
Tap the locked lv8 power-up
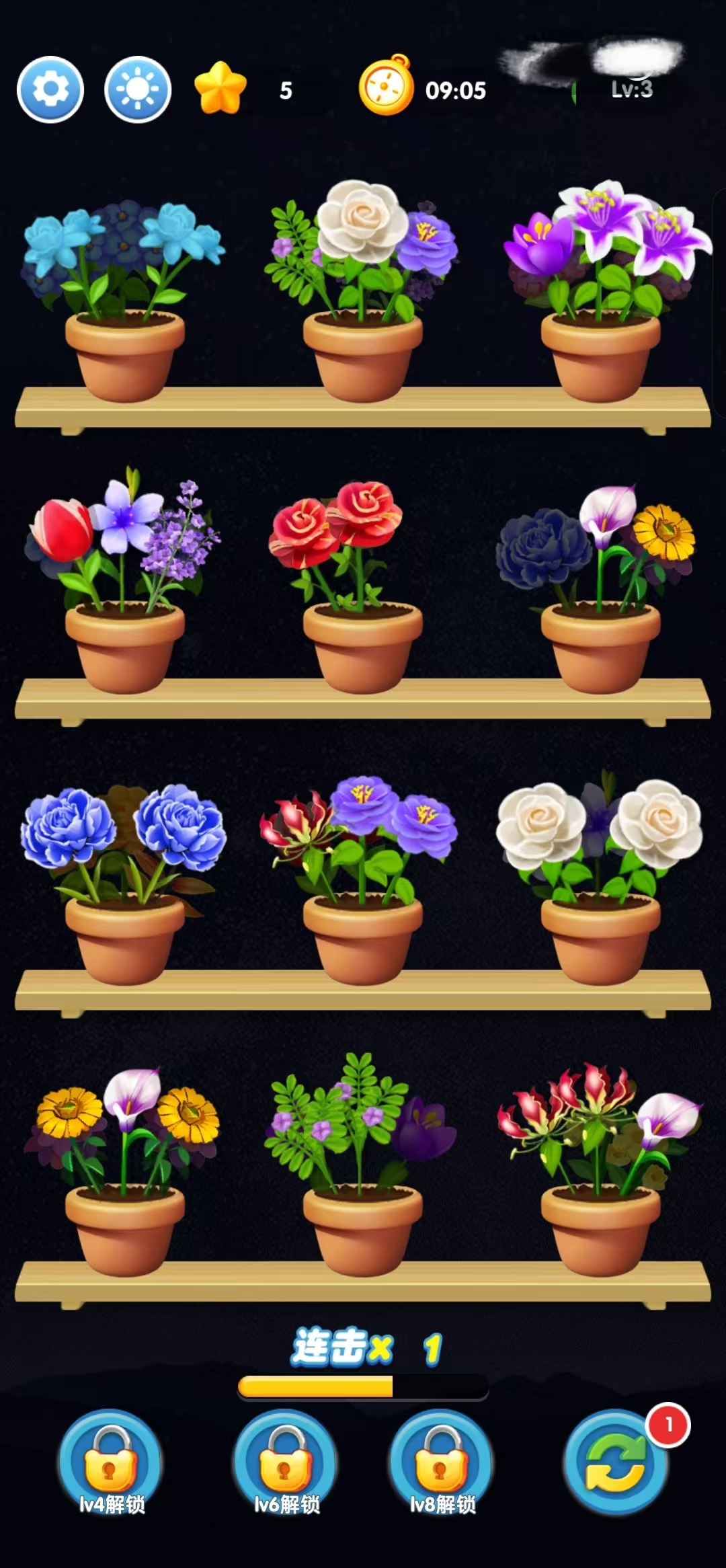(x=442, y=1463)
